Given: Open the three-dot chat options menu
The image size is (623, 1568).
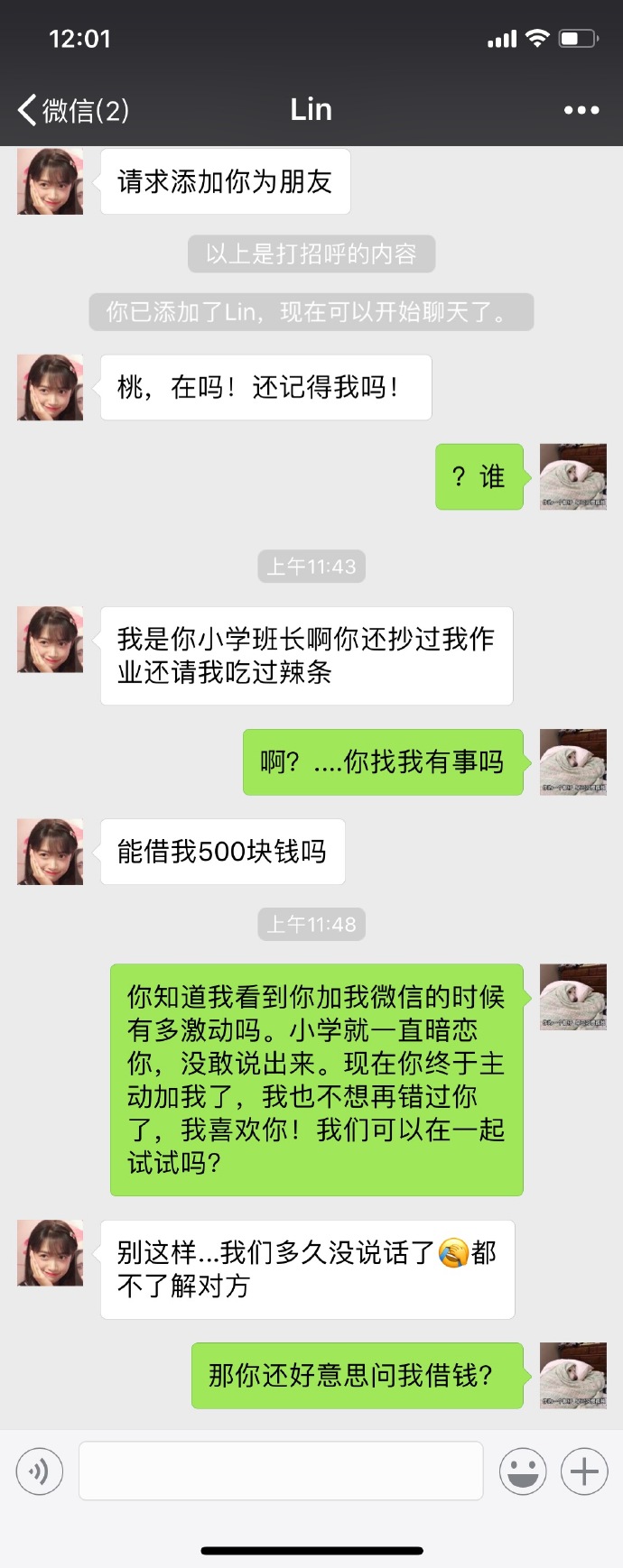Looking at the screenshot, I should point(581,110).
